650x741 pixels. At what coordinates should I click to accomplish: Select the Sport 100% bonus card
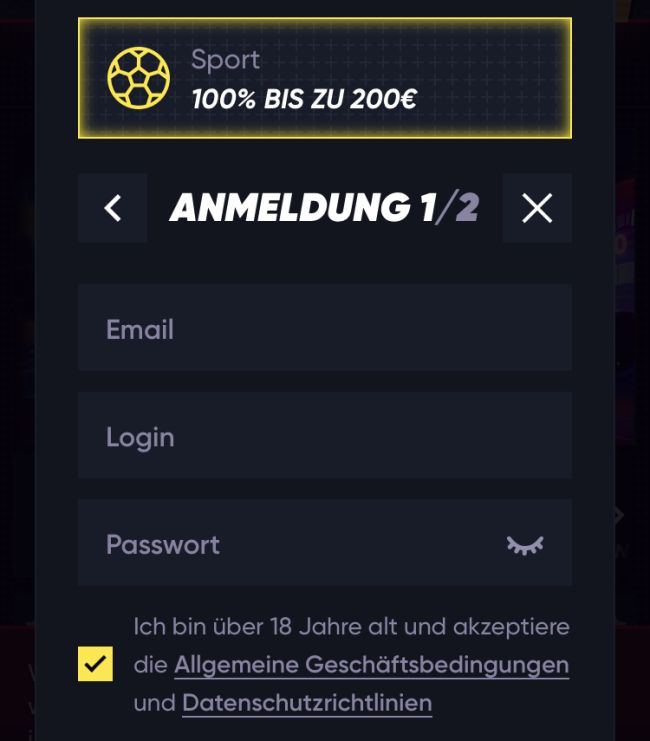324,78
